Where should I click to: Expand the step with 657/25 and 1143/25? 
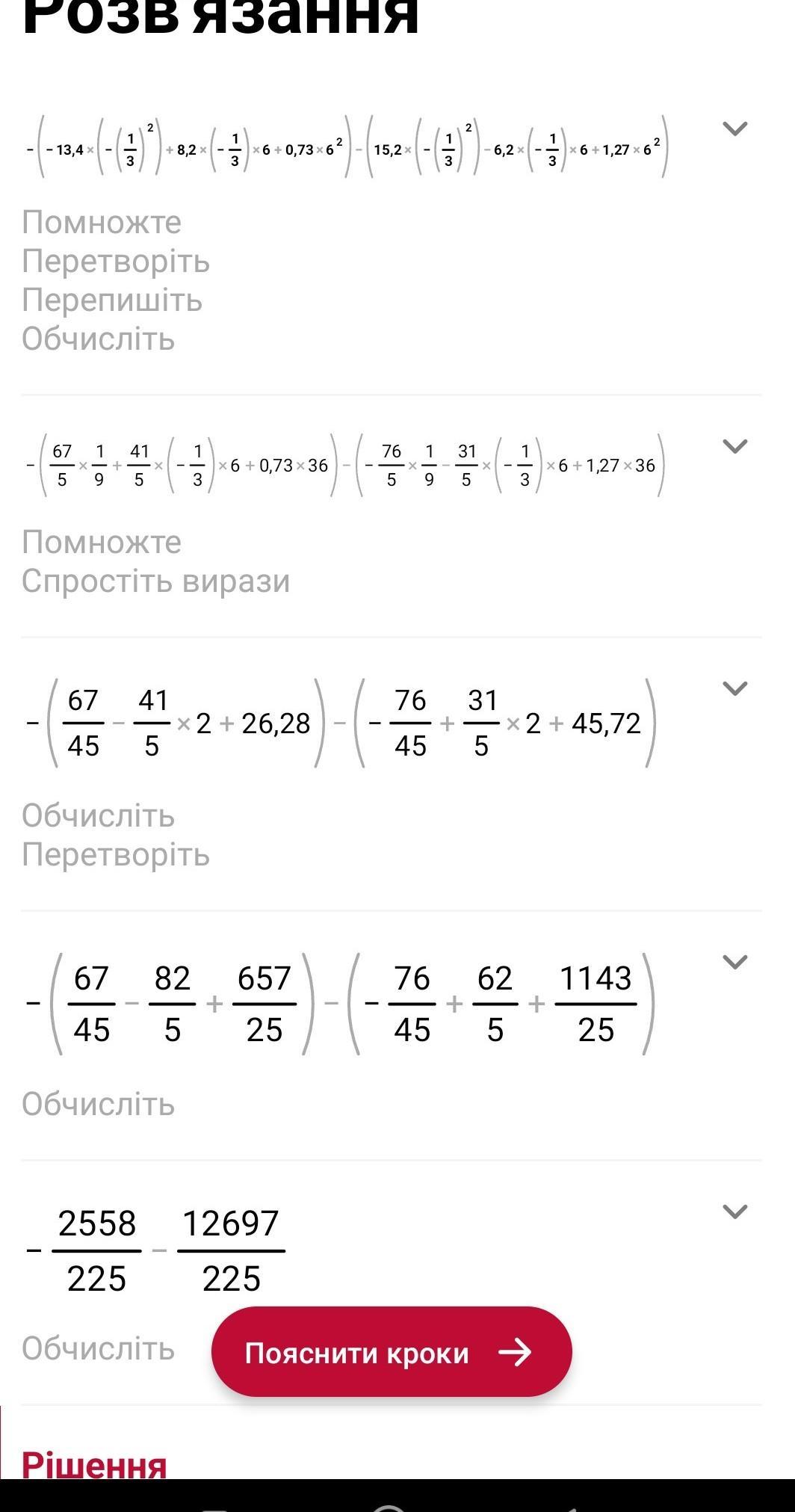click(735, 962)
